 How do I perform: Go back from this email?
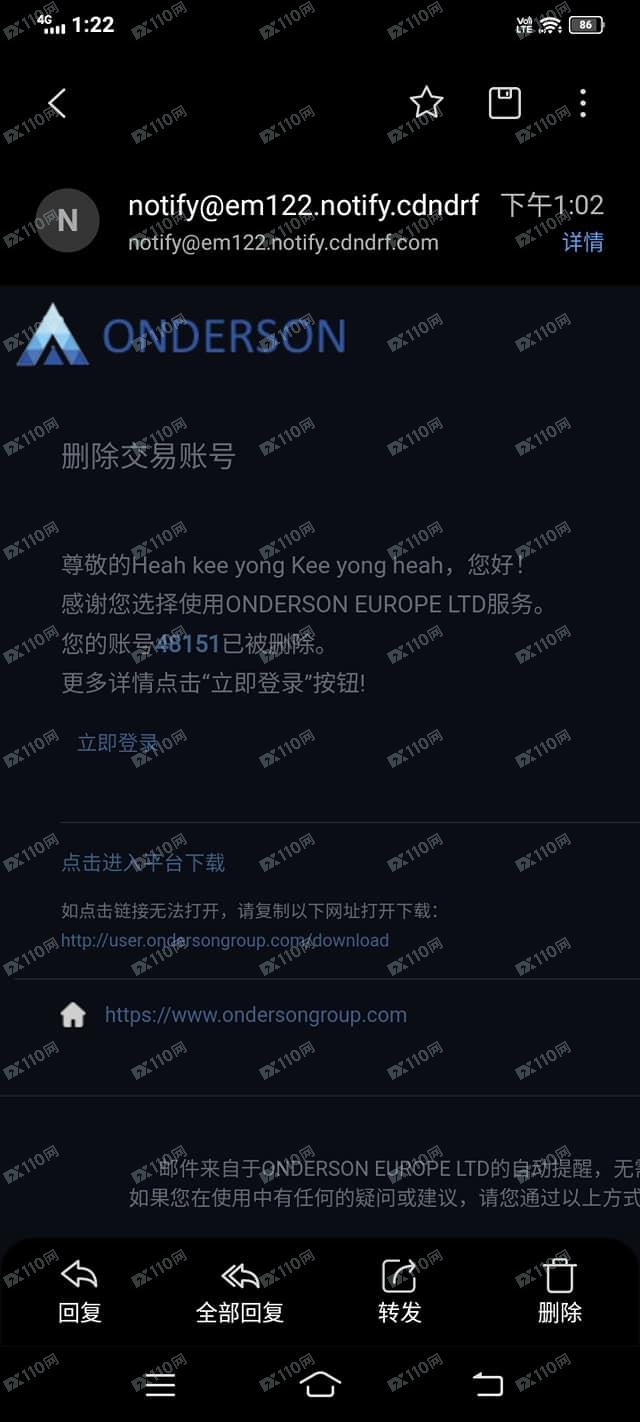57,102
